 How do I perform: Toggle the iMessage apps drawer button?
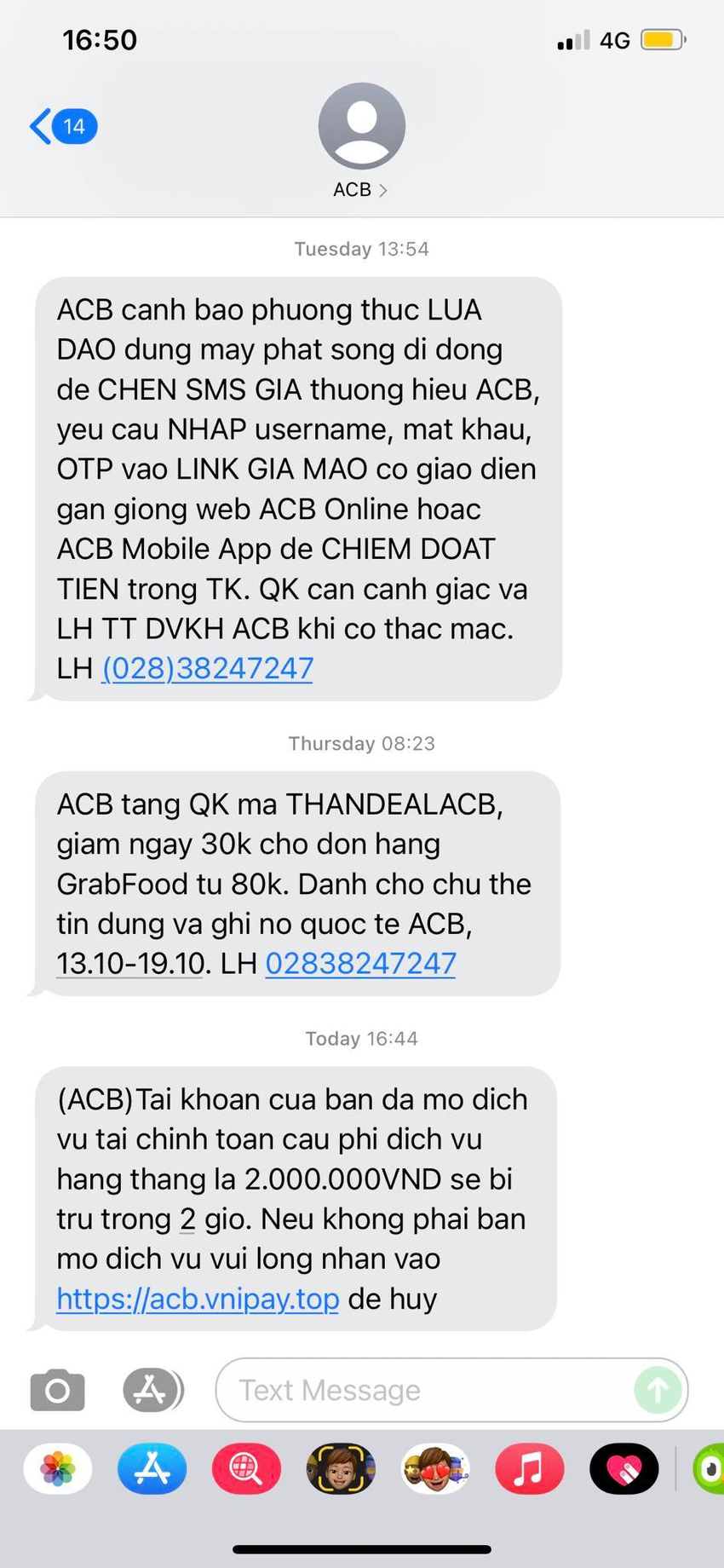152,1391
